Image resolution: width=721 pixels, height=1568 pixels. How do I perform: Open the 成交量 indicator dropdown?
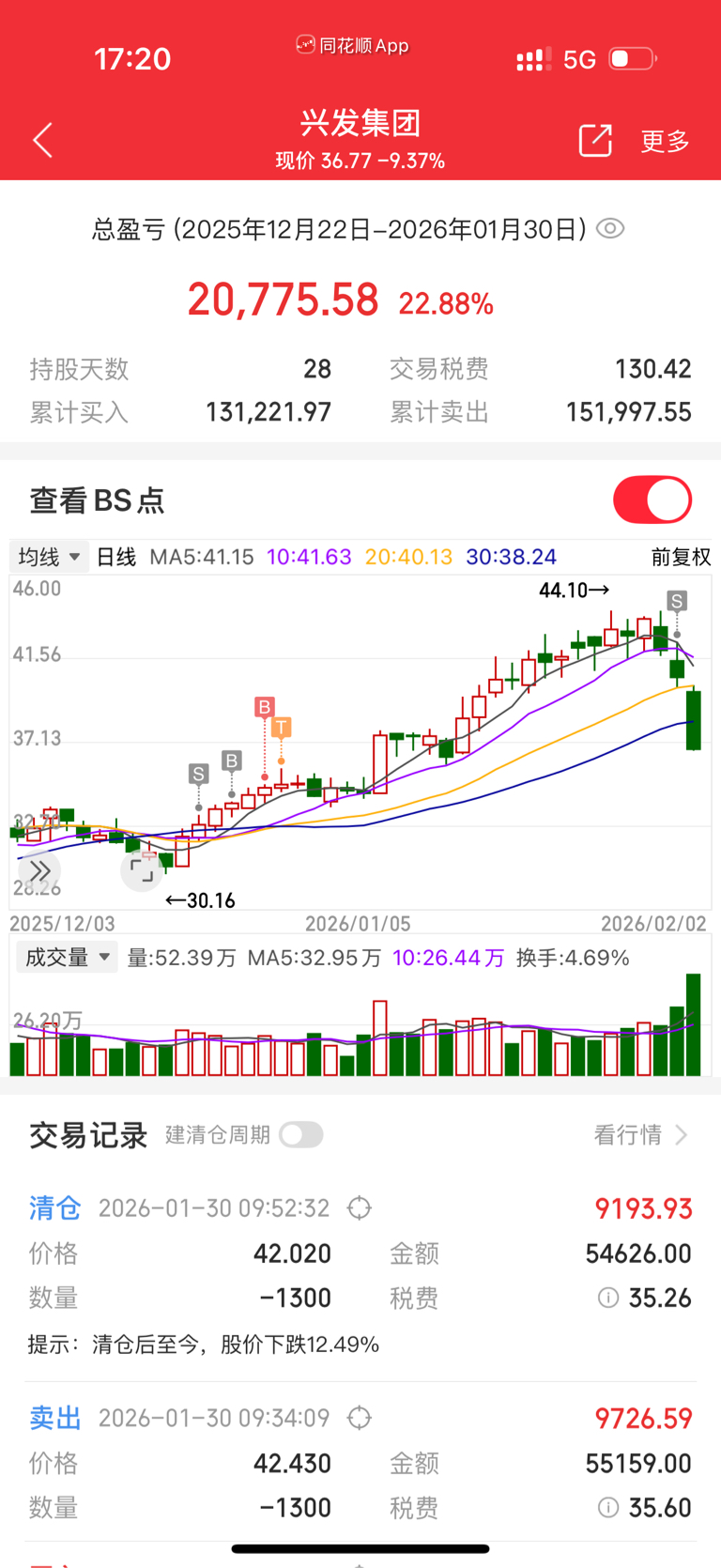(68, 958)
